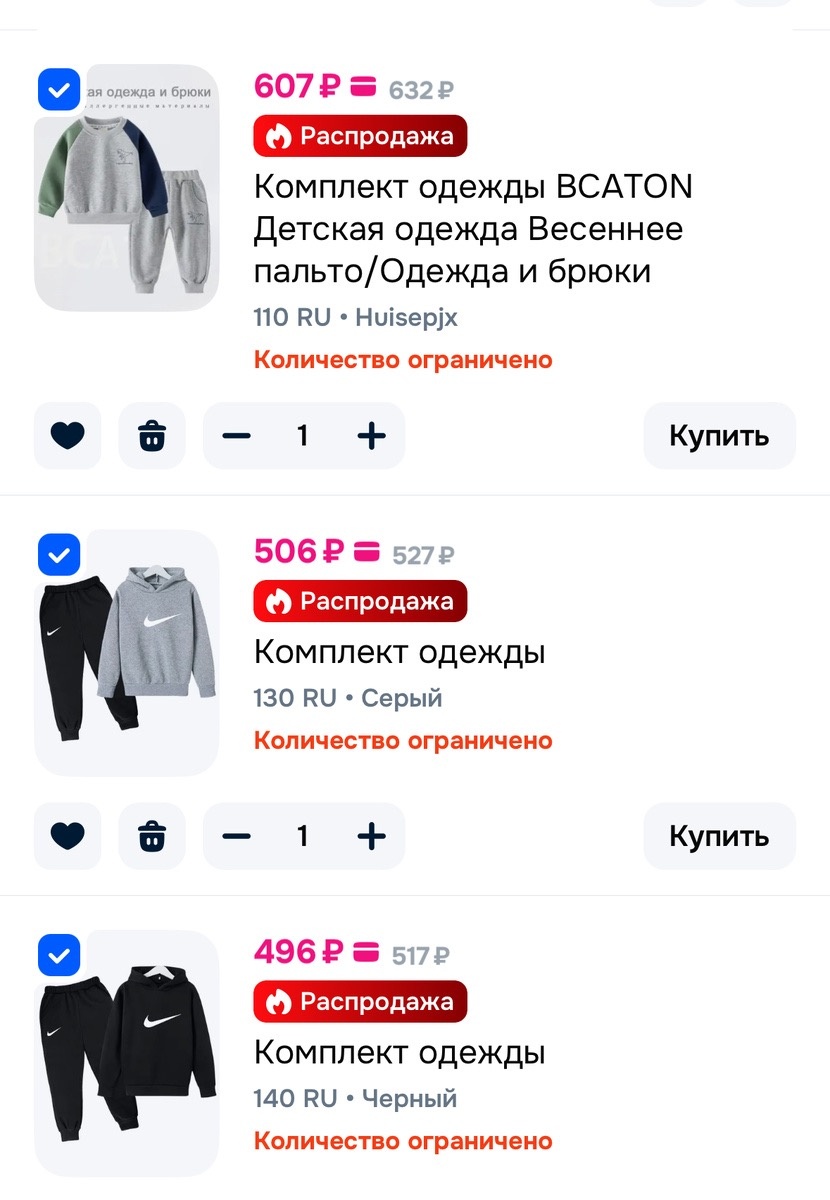This screenshot has width=830, height=1200.
Task: Remove the grey Nike hoodie set from cart
Action: (151, 836)
